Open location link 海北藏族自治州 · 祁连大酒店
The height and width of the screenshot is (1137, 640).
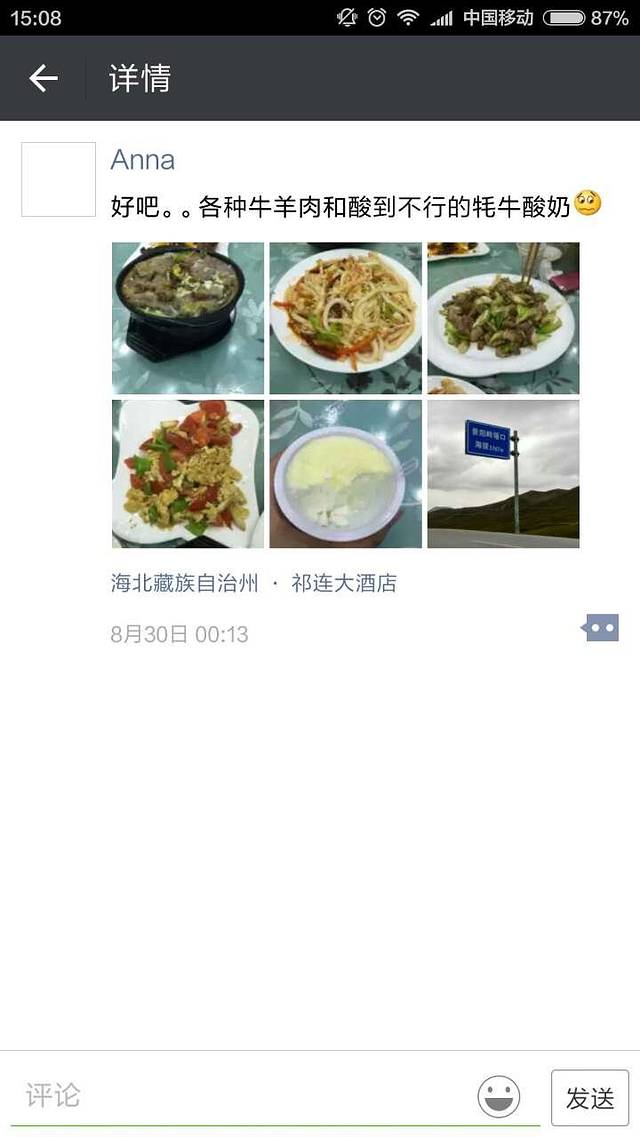(253, 584)
